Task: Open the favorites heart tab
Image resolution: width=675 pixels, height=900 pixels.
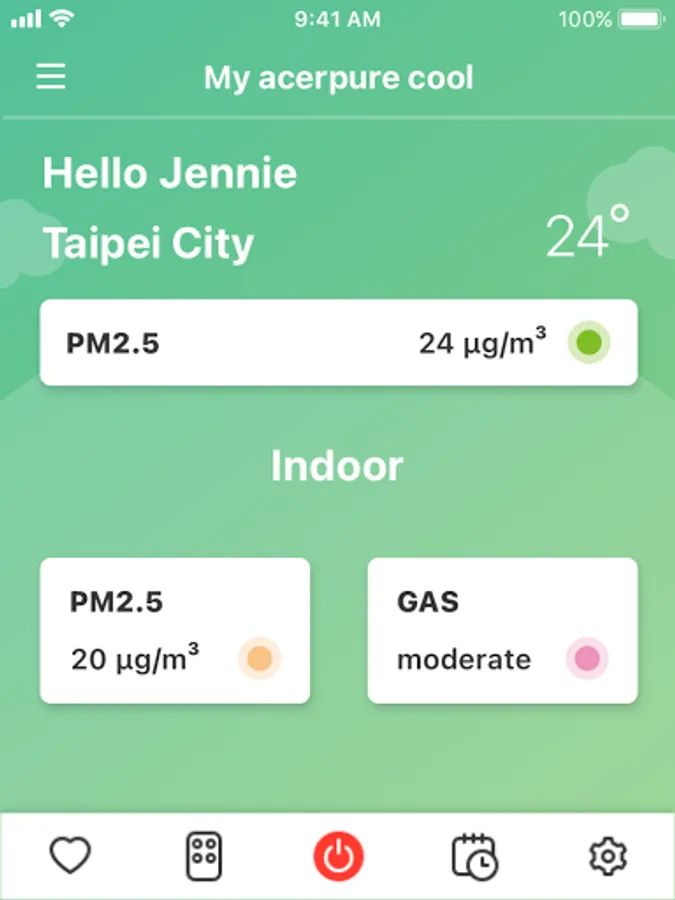Action: point(70,855)
